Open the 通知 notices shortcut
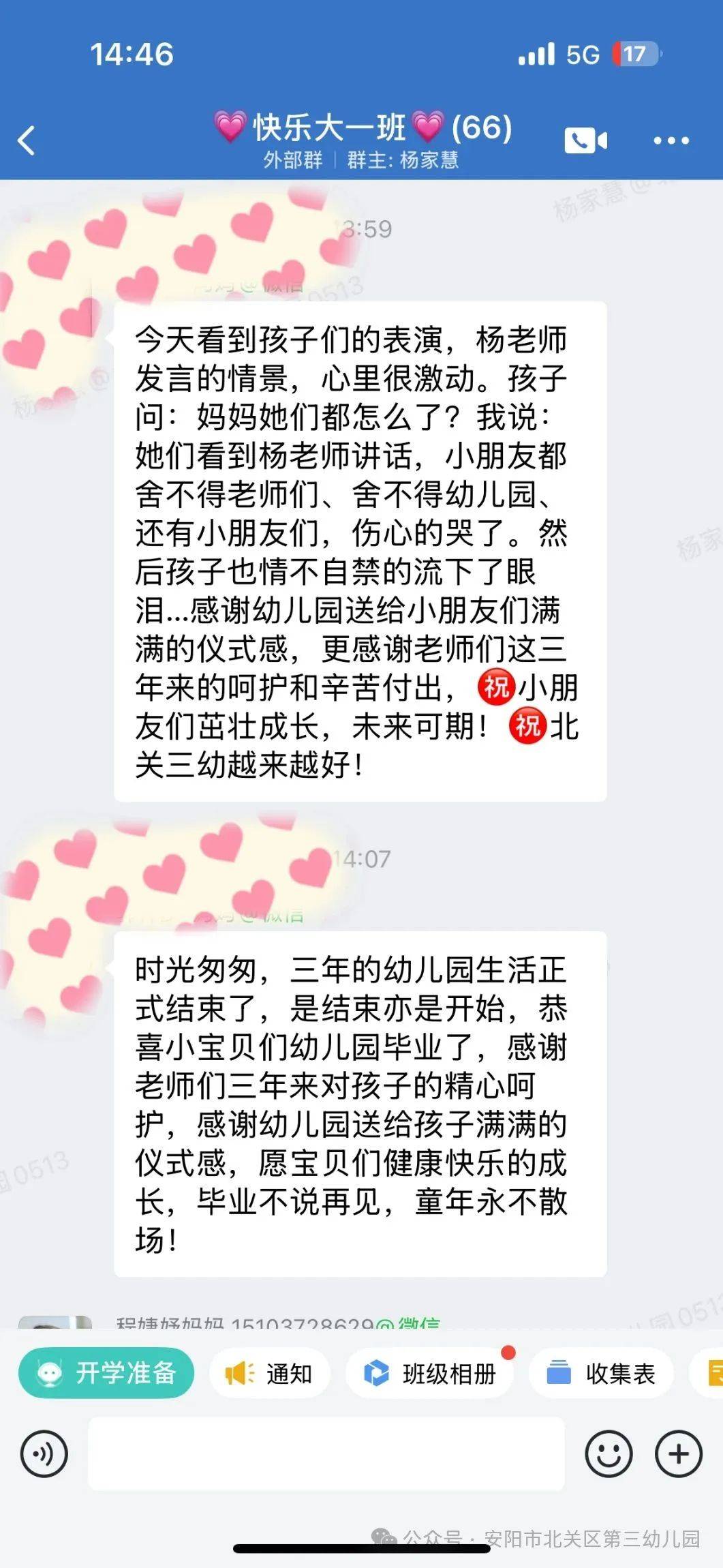The height and width of the screenshot is (1568, 723). pyautogui.click(x=270, y=1374)
